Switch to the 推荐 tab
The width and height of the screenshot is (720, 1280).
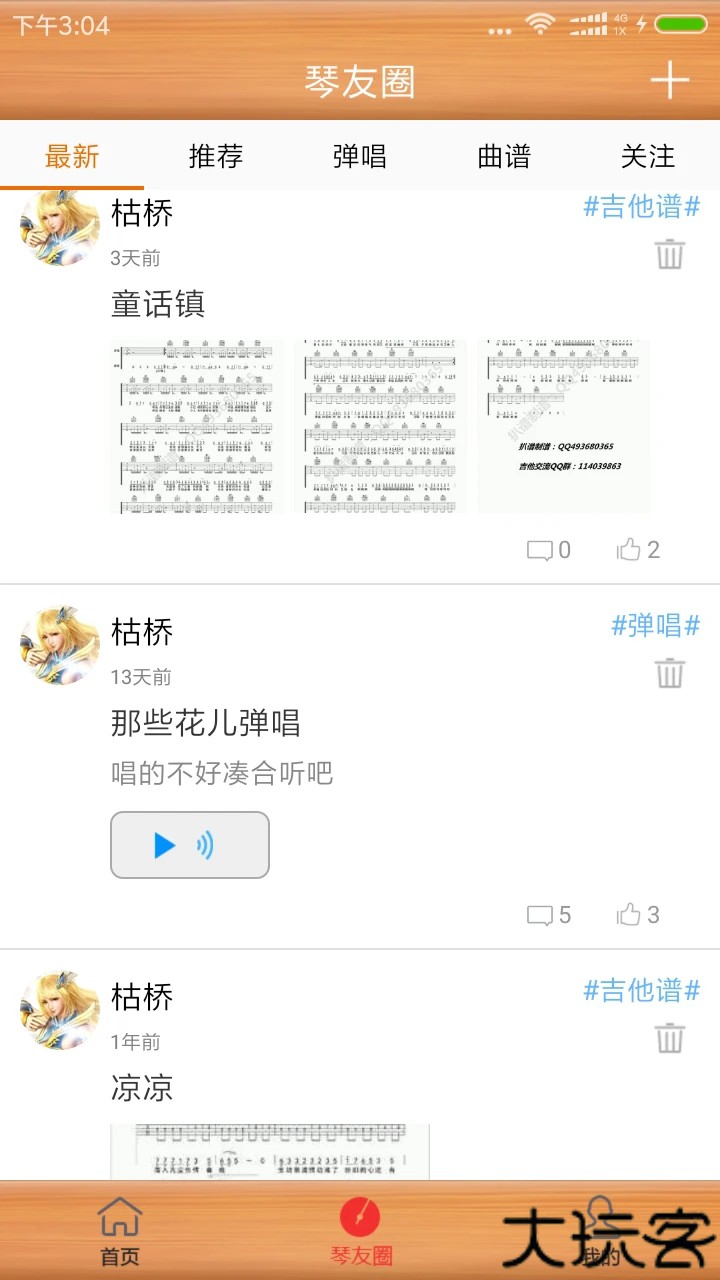[216, 156]
